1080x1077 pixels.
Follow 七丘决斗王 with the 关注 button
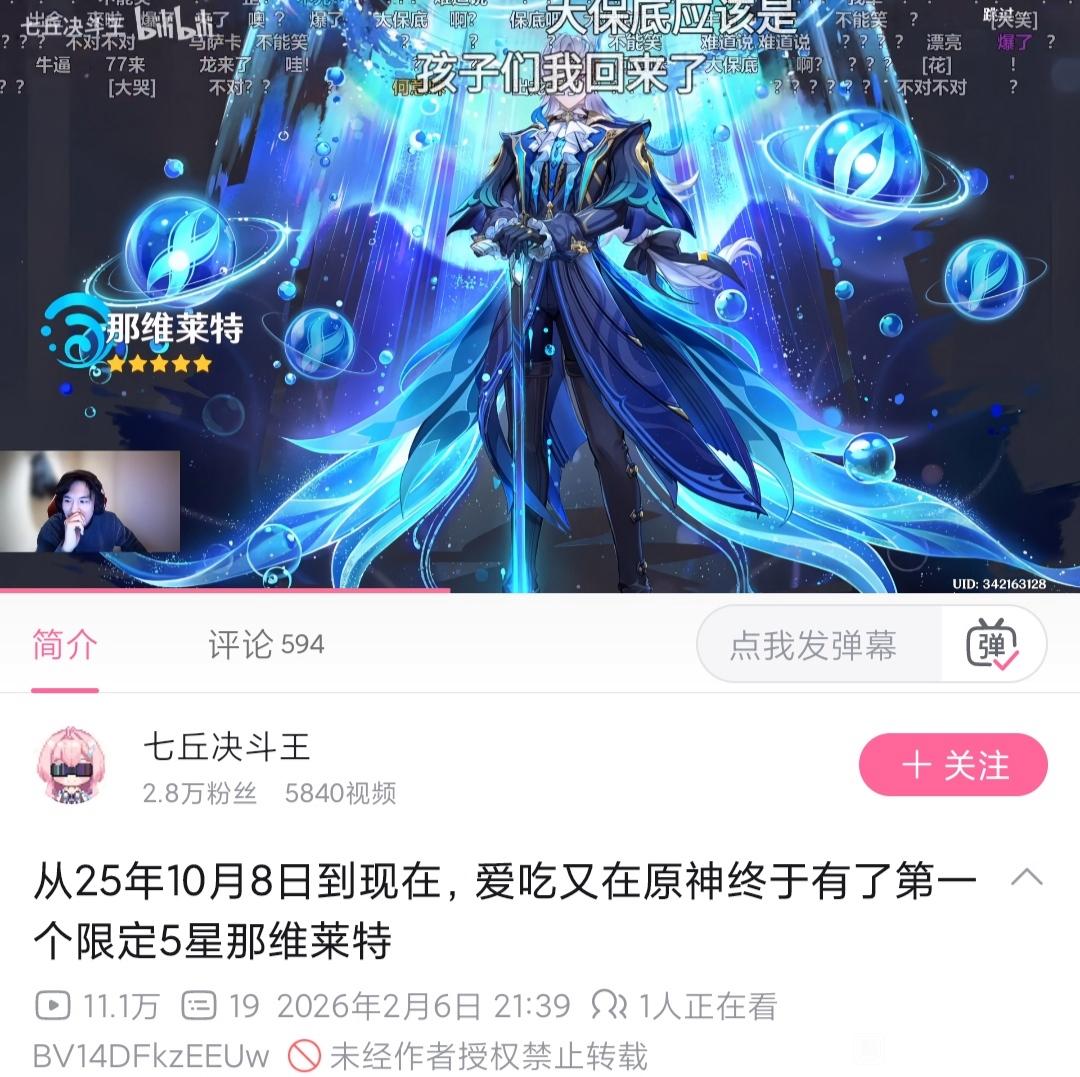(953, 764)
